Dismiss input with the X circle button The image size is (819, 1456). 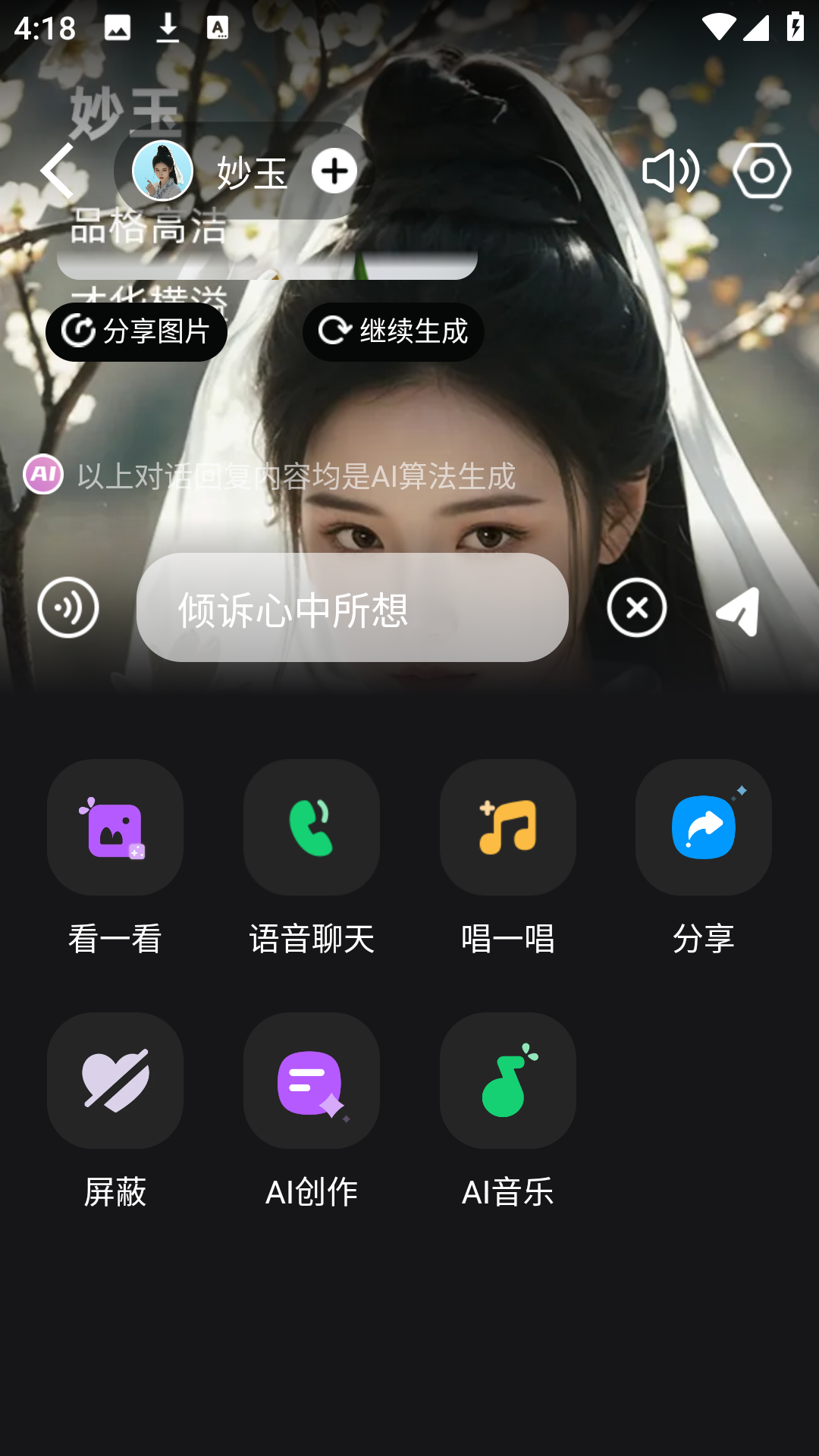pyautogui.click(x=636, y=607)
